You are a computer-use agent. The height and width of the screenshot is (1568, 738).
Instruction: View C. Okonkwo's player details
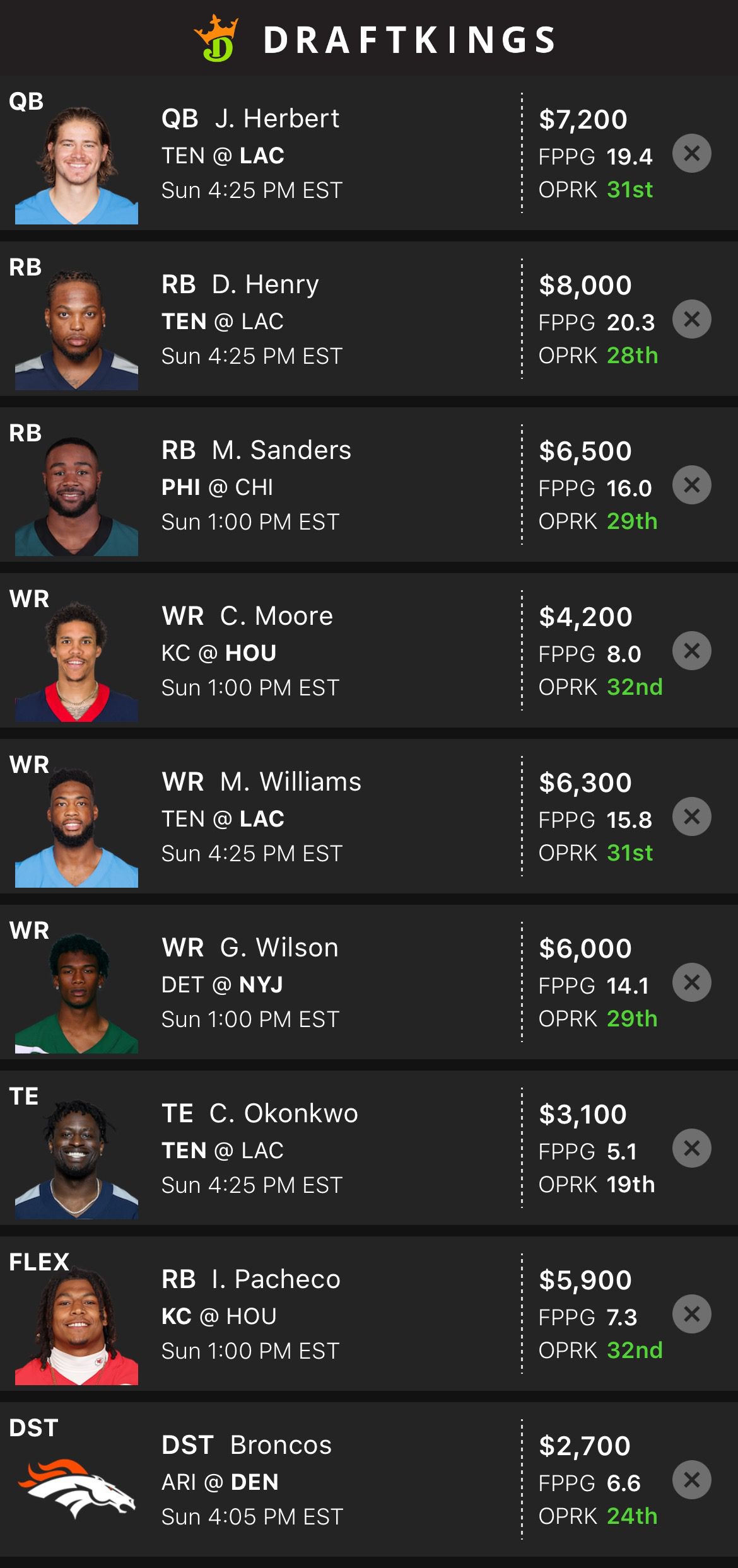click(283, 1113)
